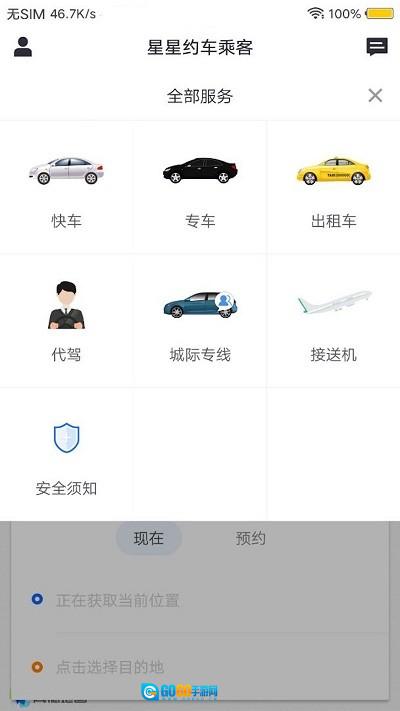Open the user profile icon
Screen dimensions: 400x711
click(23, 47)
